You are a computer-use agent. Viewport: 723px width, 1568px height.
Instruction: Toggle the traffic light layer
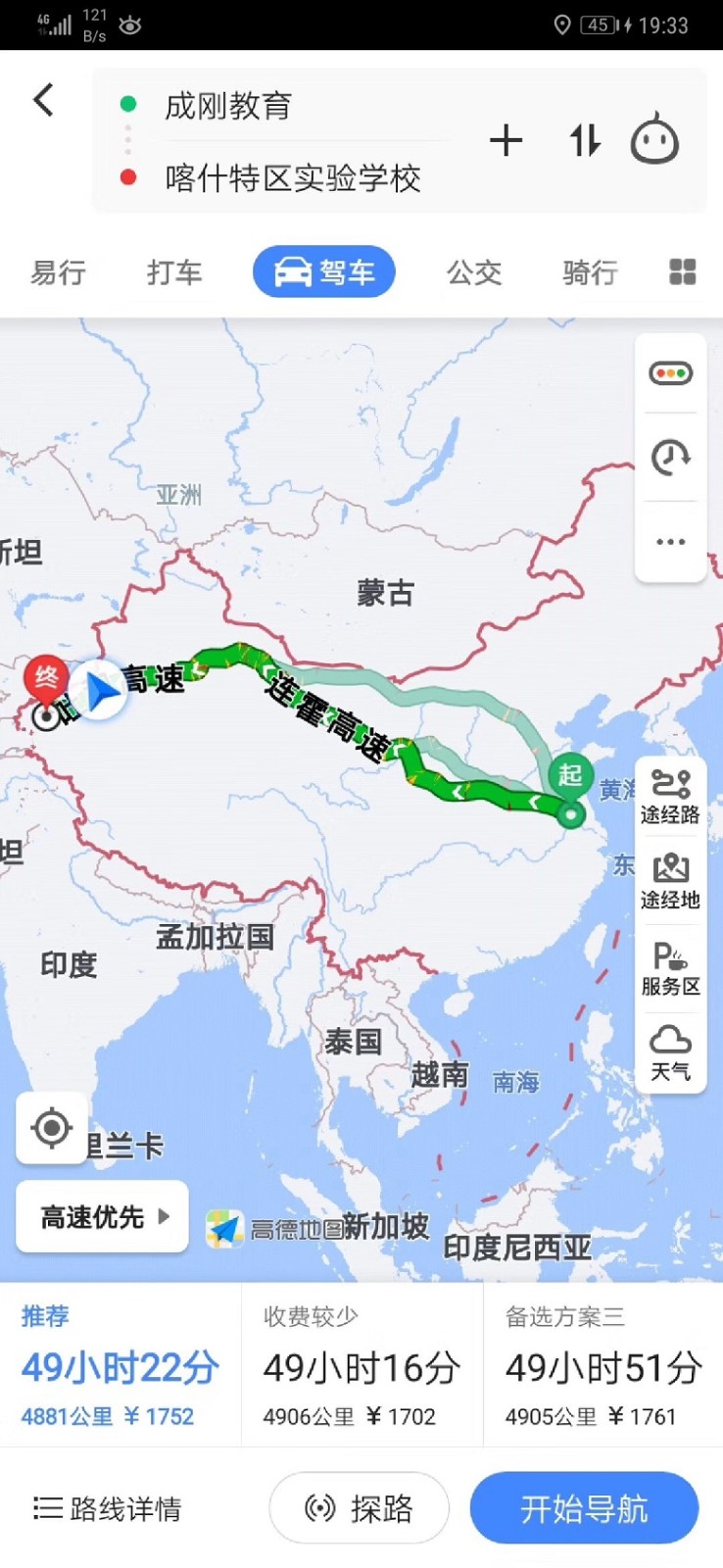tap(671, 373)
